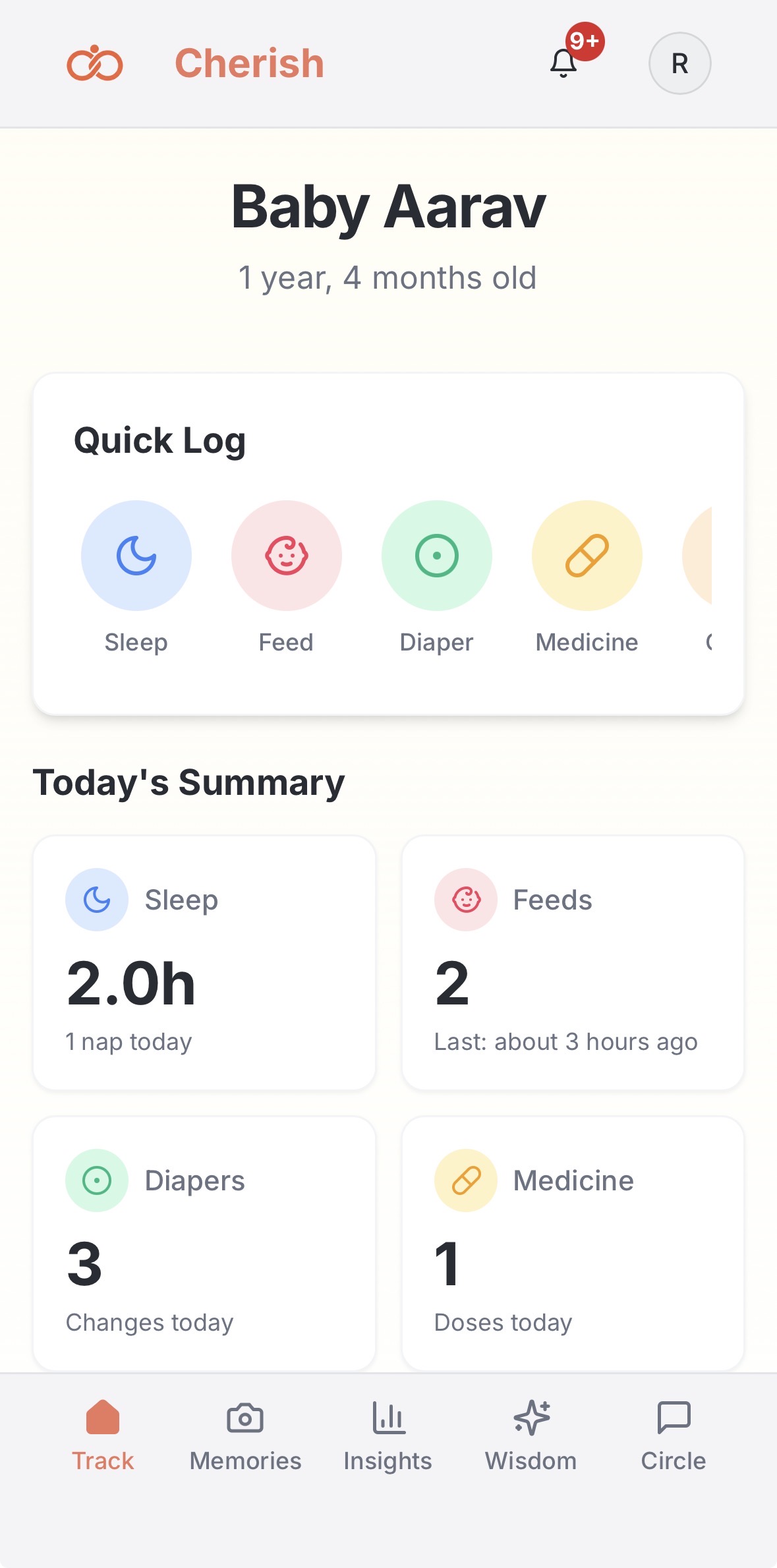Open the Sleep summary card

click(204, 962)
